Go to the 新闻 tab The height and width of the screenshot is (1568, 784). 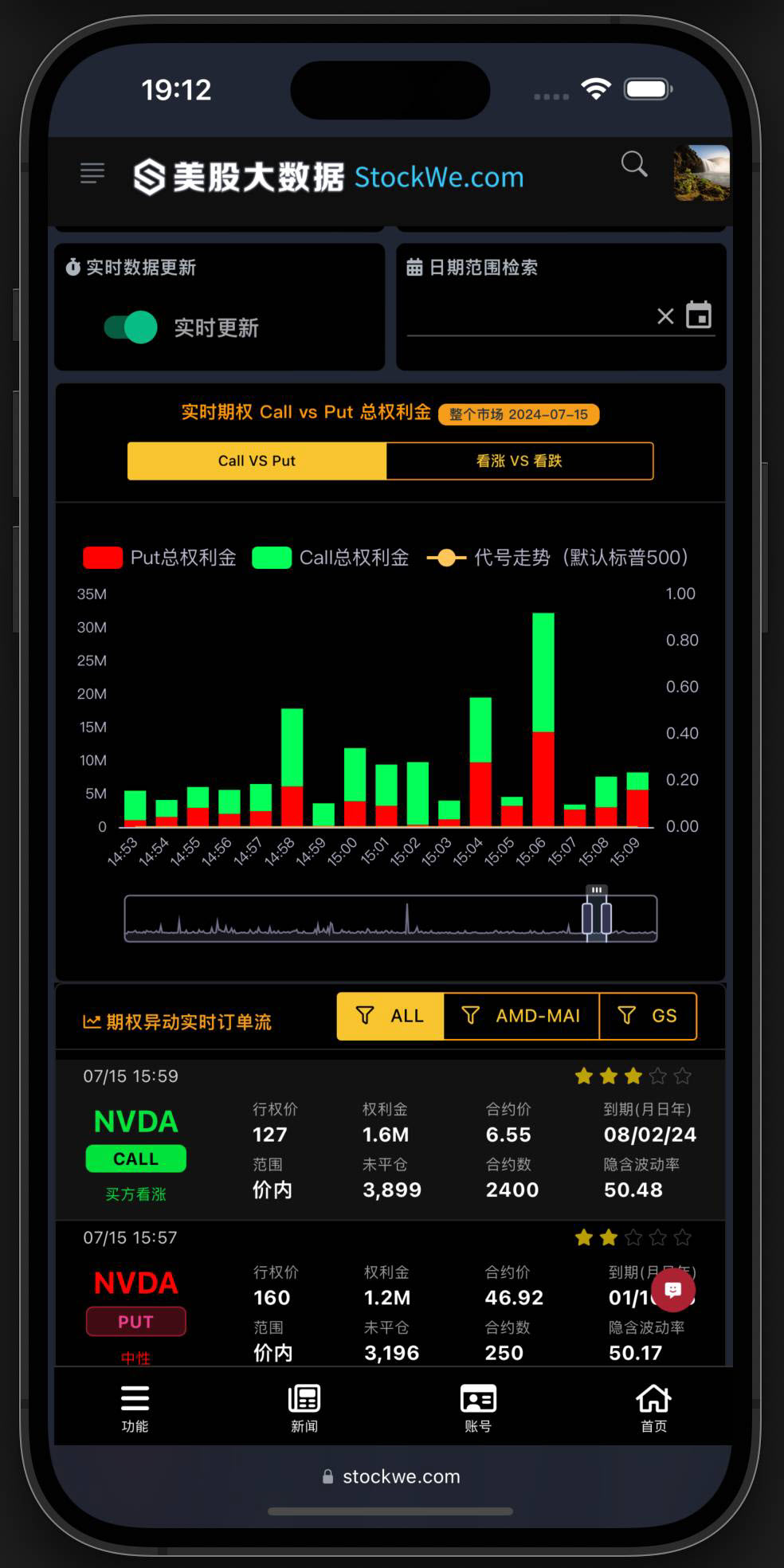click(x=304, y=1408)
